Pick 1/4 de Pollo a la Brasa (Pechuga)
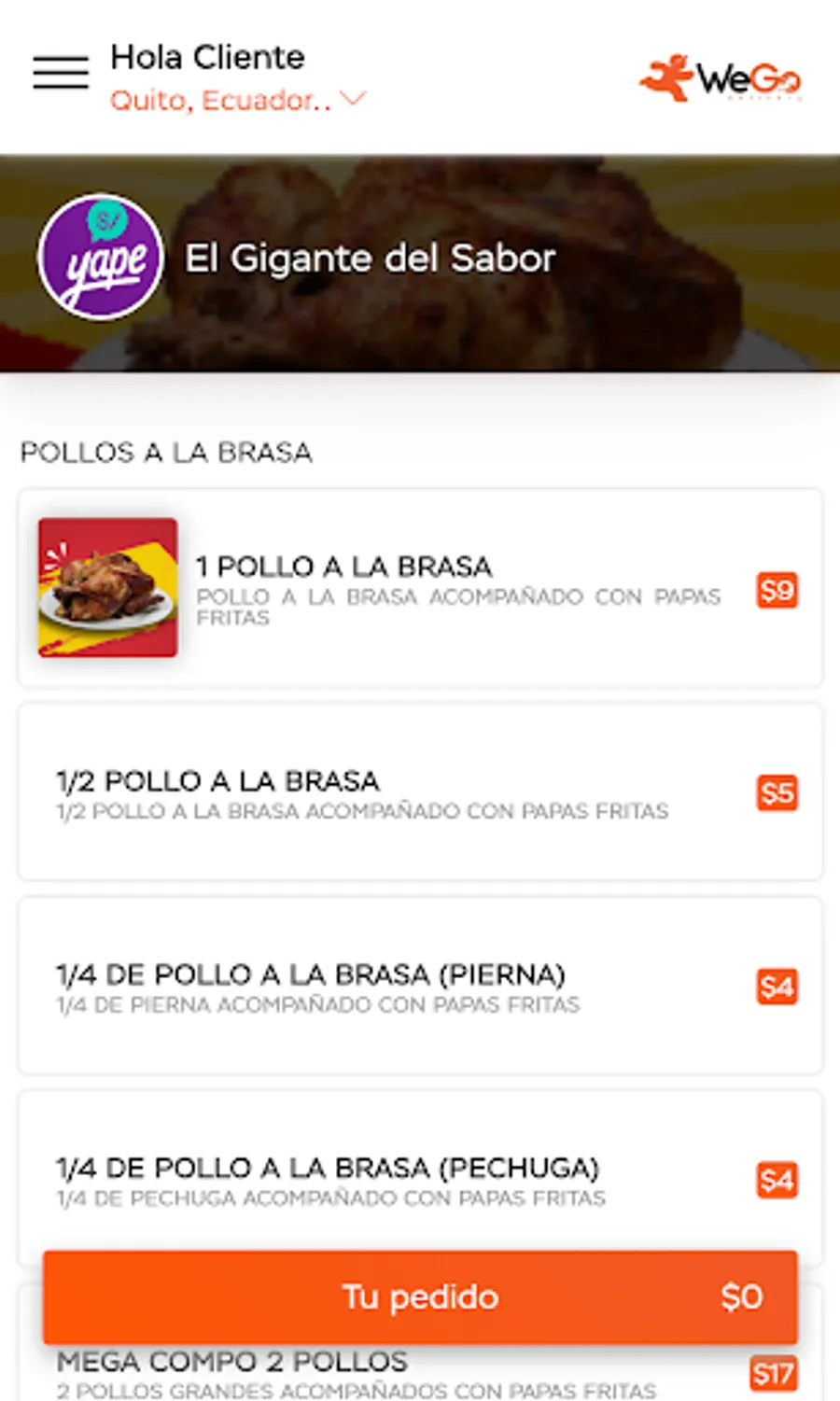The height and width of the screenshot is (1401, 840). coord(420,1178)
